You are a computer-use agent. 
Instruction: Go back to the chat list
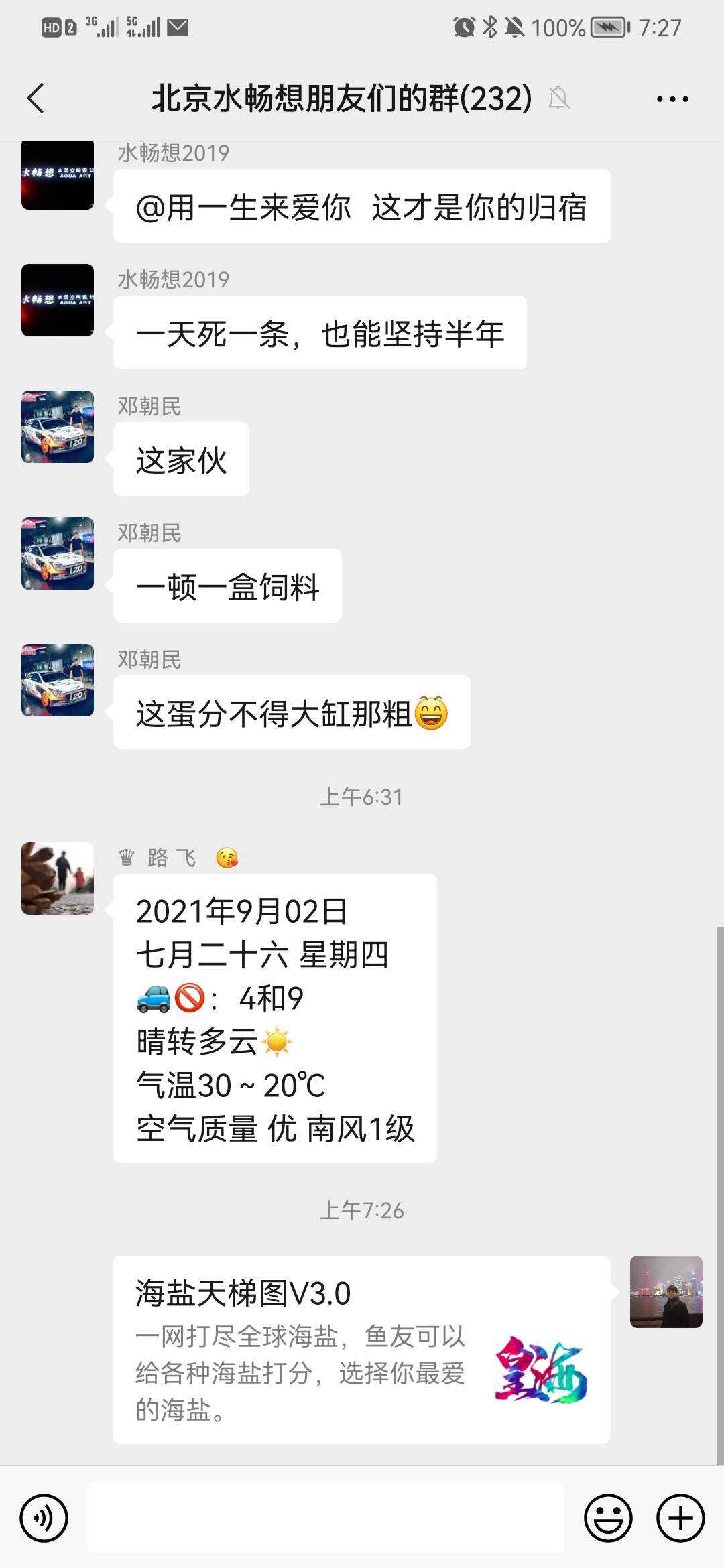click(x=36, y=99)
